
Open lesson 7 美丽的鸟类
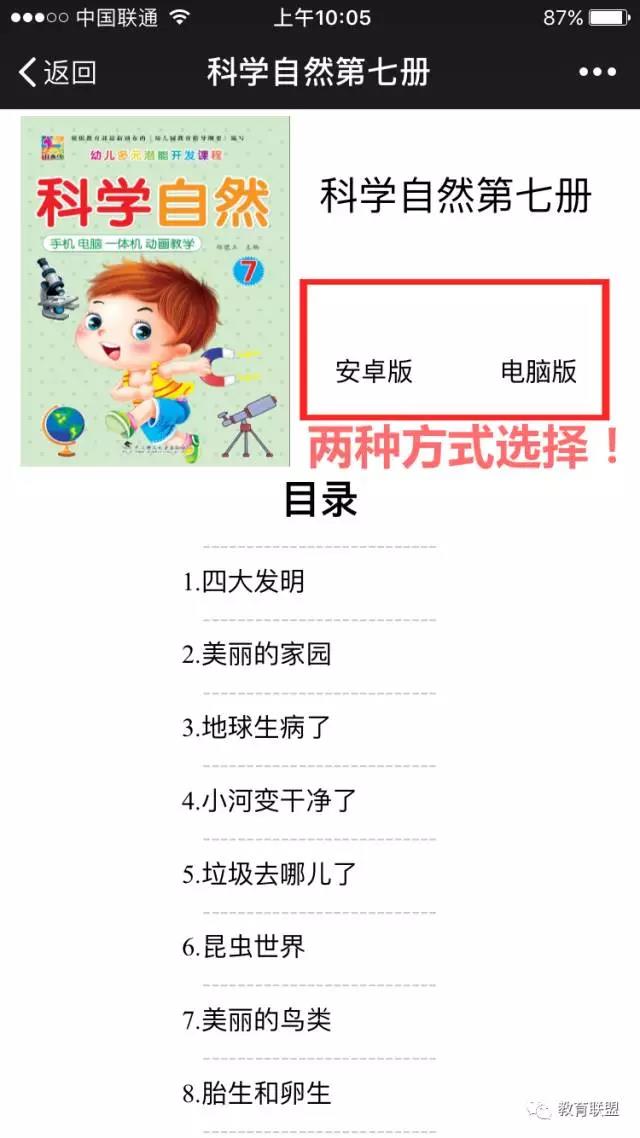point(256,1019)
